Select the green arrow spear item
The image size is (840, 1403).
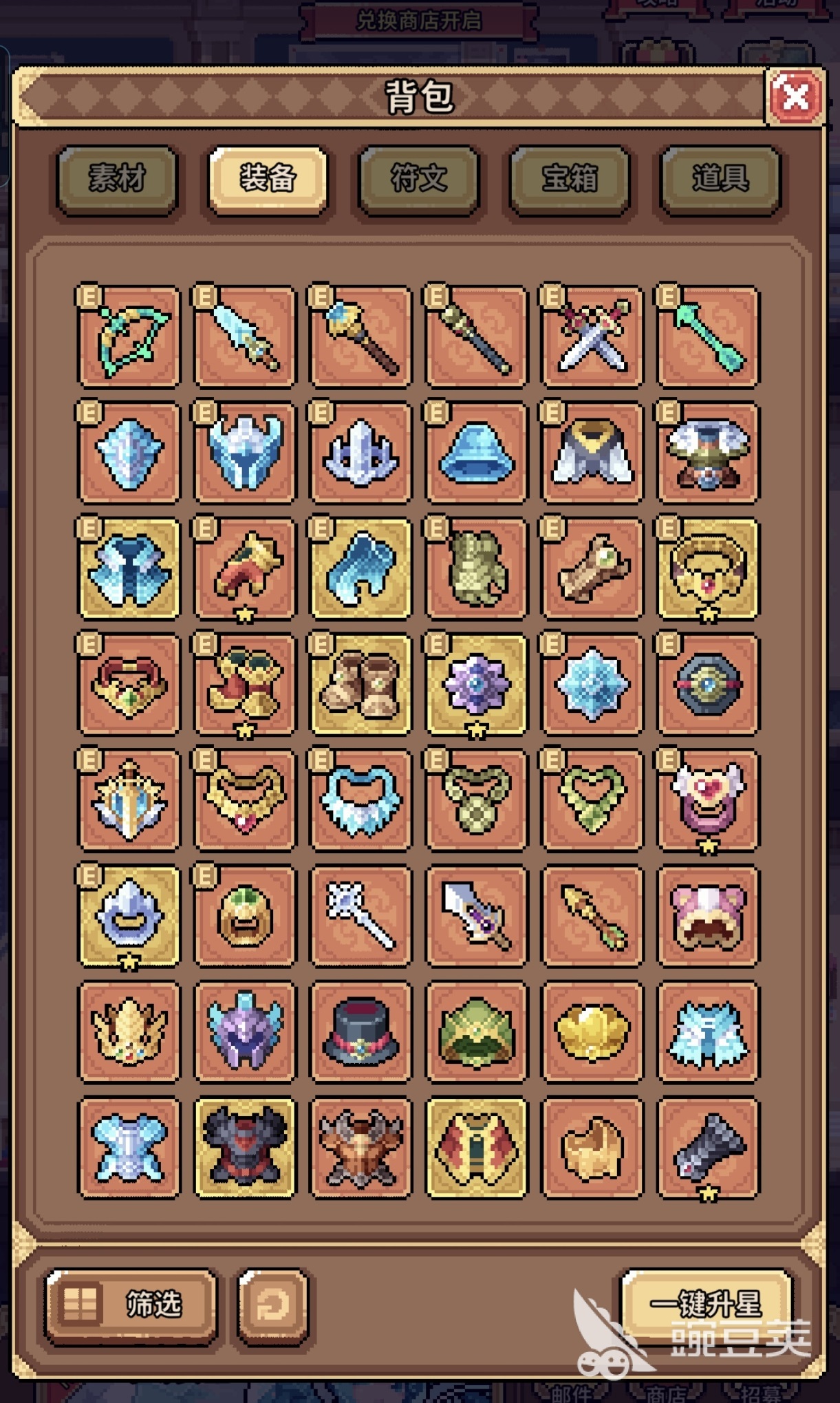(x=708, y=337)
